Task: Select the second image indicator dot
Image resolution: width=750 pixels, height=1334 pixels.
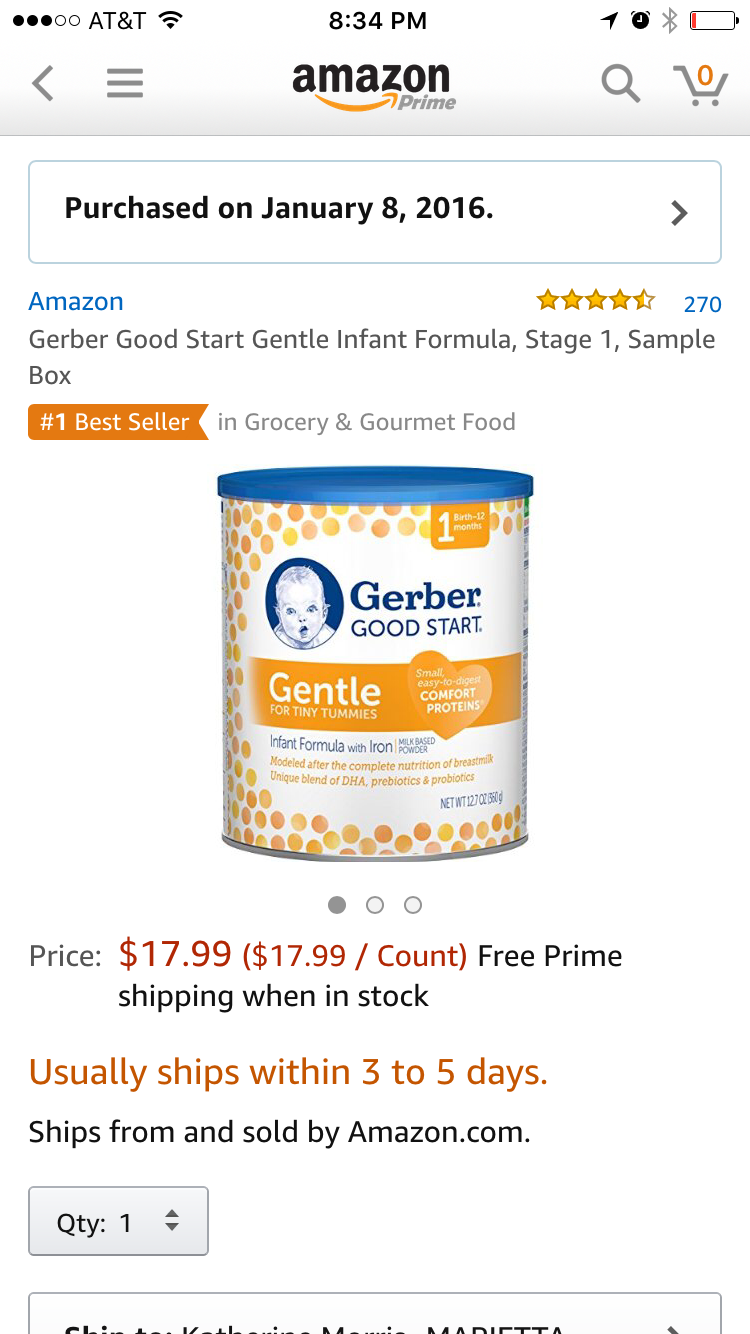Action: (x=375, y=905)
